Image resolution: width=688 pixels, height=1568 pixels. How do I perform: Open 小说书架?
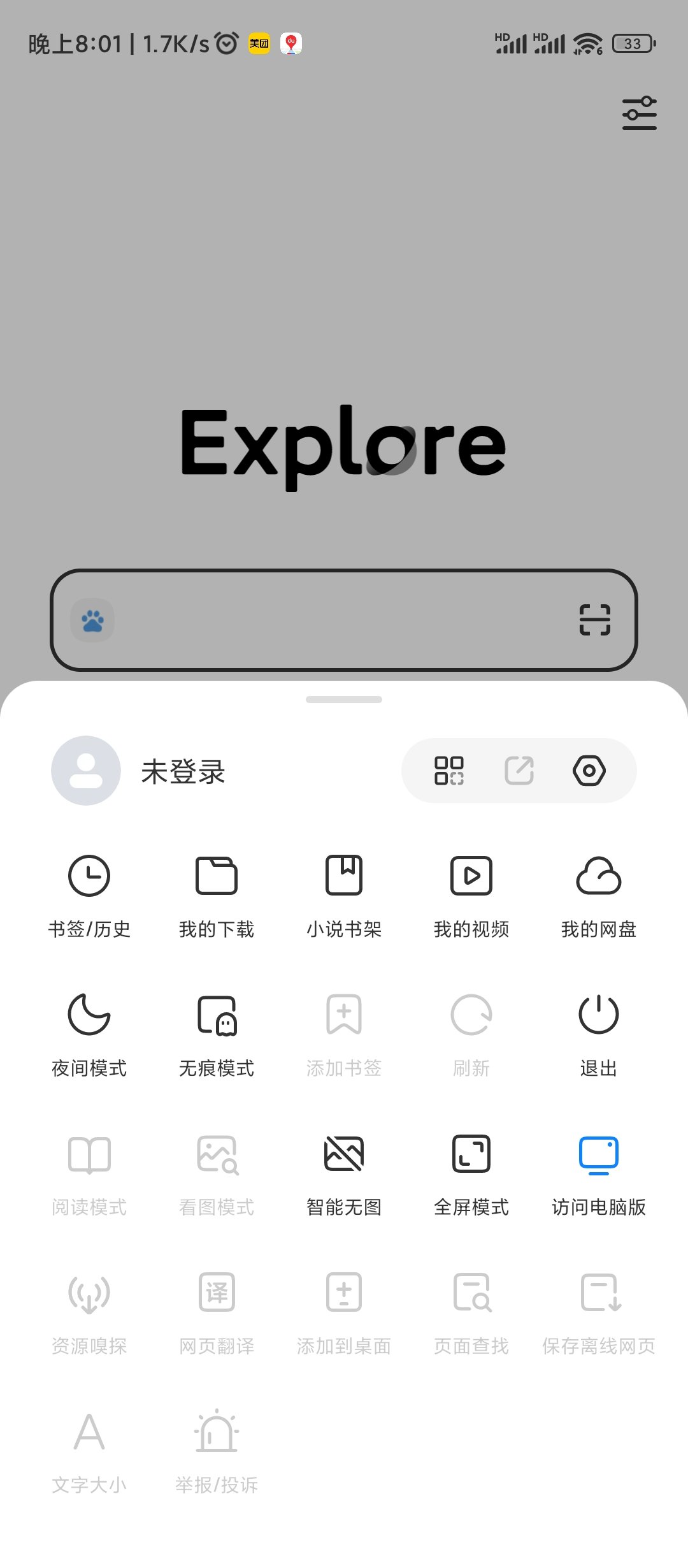pyautogui.click(x=344, y=896)
